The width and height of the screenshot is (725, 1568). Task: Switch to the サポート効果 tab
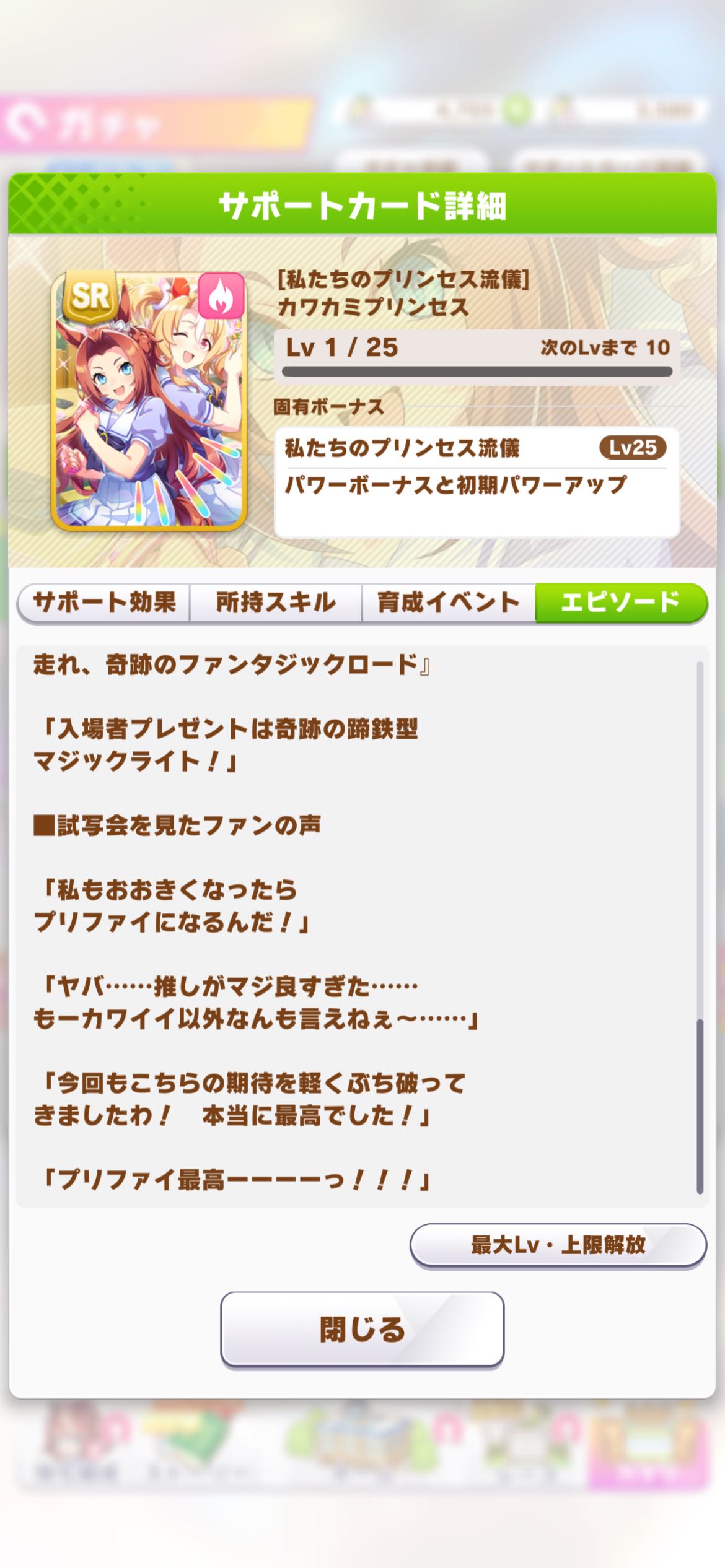coord(103,603)
